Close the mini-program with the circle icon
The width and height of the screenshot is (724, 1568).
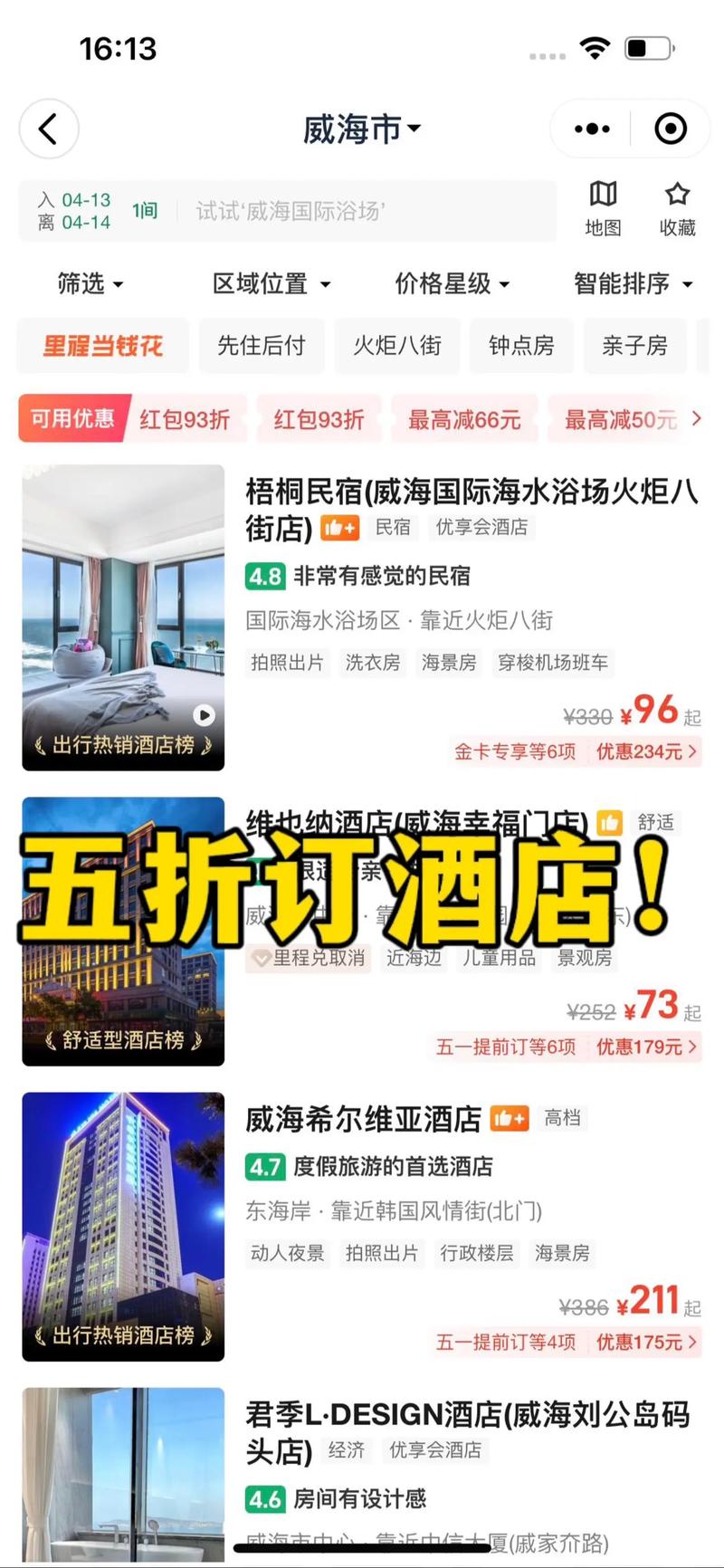(671, 129)
